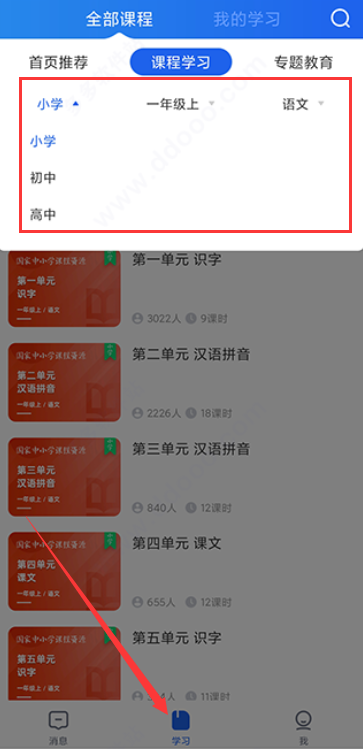The width and height of the screenshot is (363, 749).
Task: Select the 课程学习 pill tab
Action: point(181,62)
